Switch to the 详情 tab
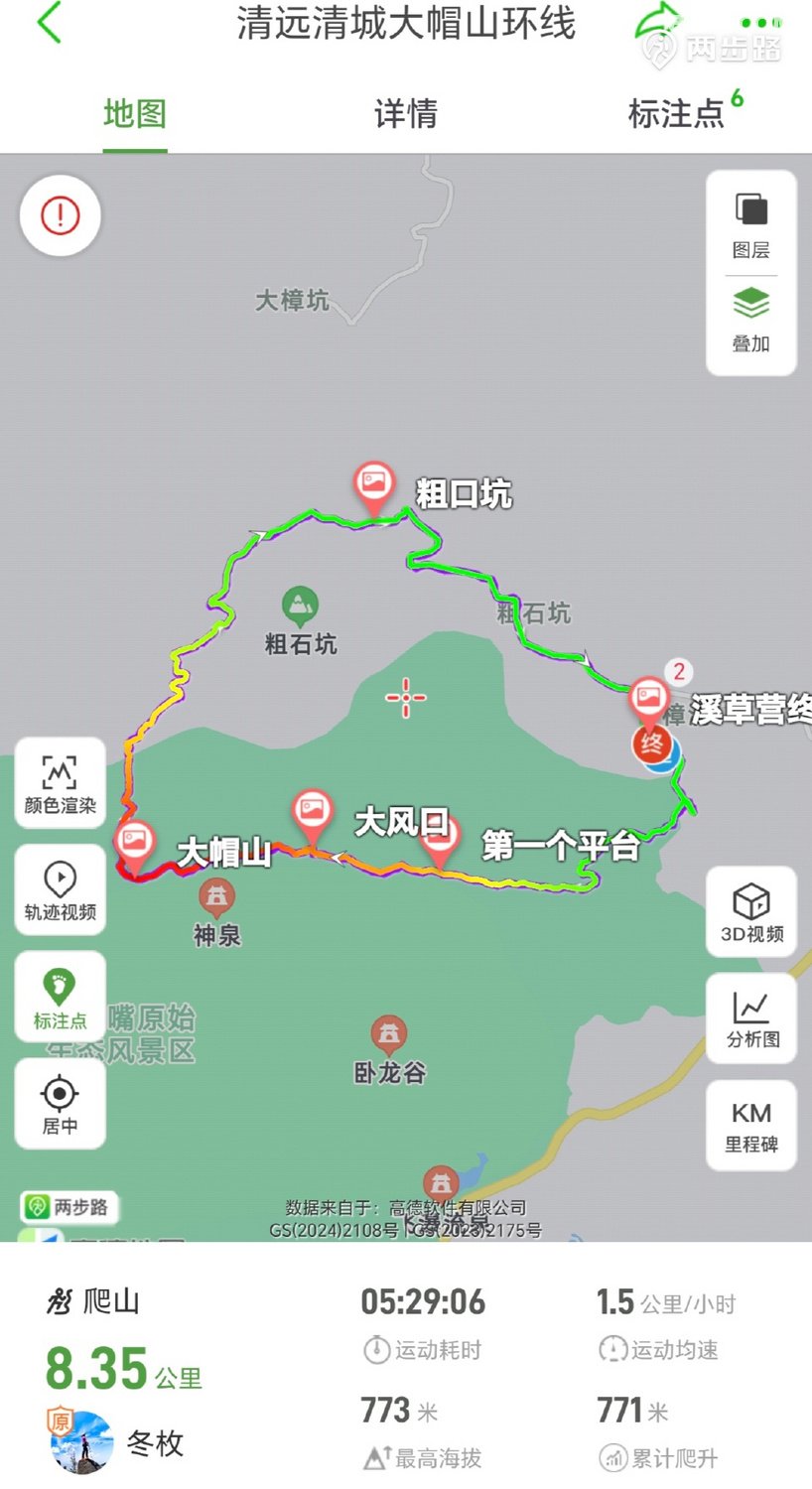Image resolution: width=812 pixels, height=1489 pixels. [405, 113]
